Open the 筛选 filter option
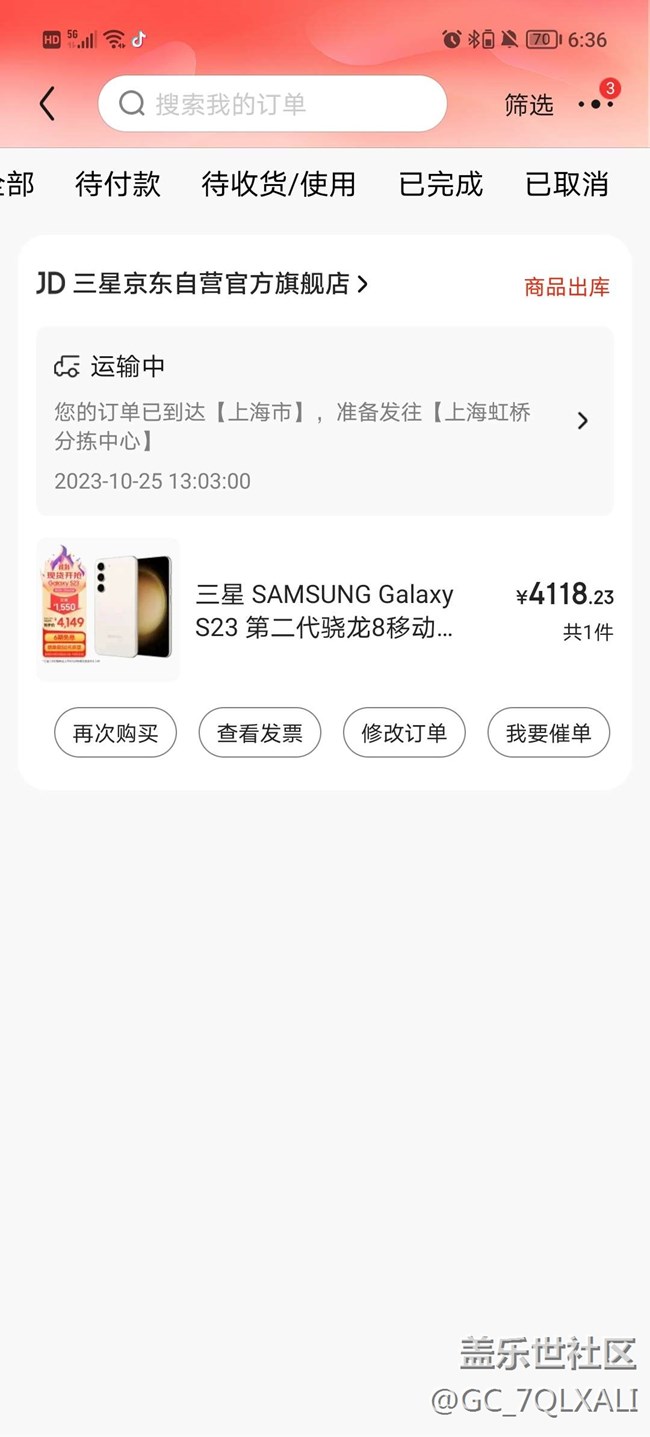Viewport: 650px width, 1437px height. coord(529,105)
